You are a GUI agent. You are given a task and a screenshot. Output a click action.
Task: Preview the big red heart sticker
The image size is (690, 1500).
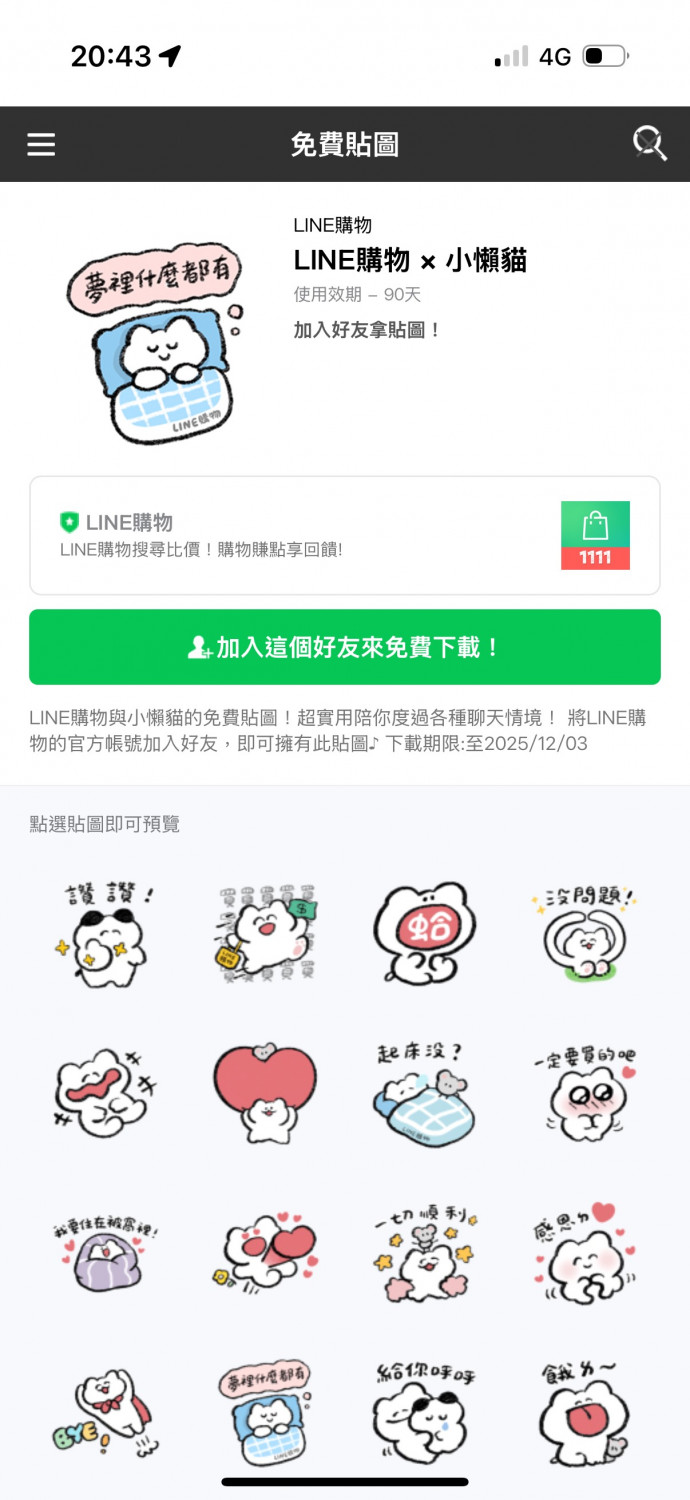click(x=266, y=1093)
